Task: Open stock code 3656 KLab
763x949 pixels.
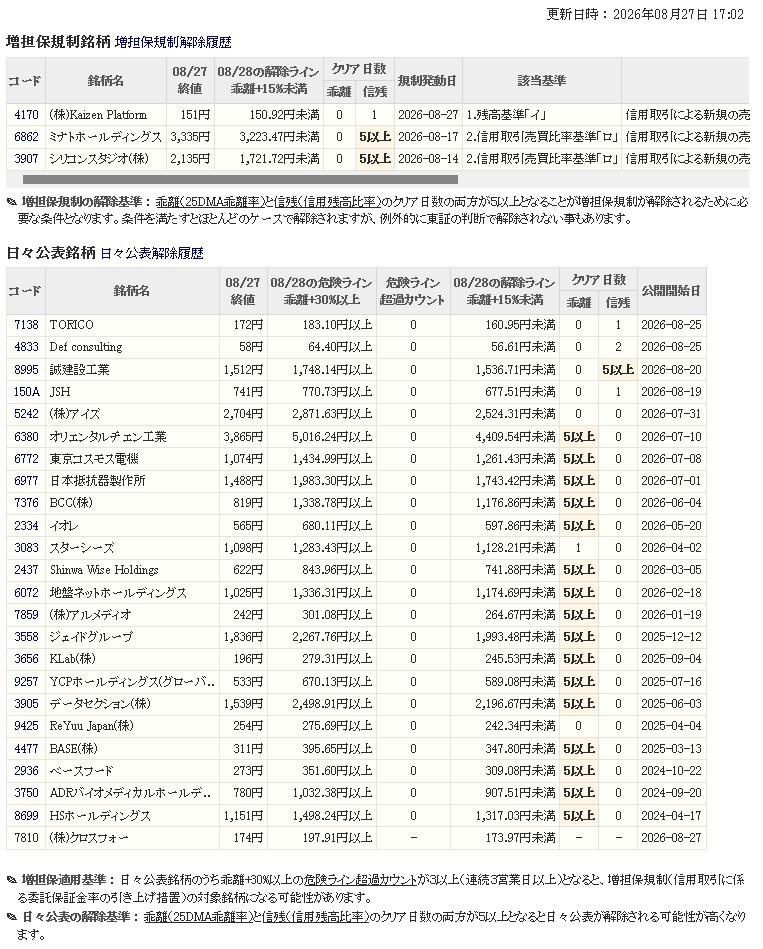Action: pyautogui.click(x=26, y=659)
